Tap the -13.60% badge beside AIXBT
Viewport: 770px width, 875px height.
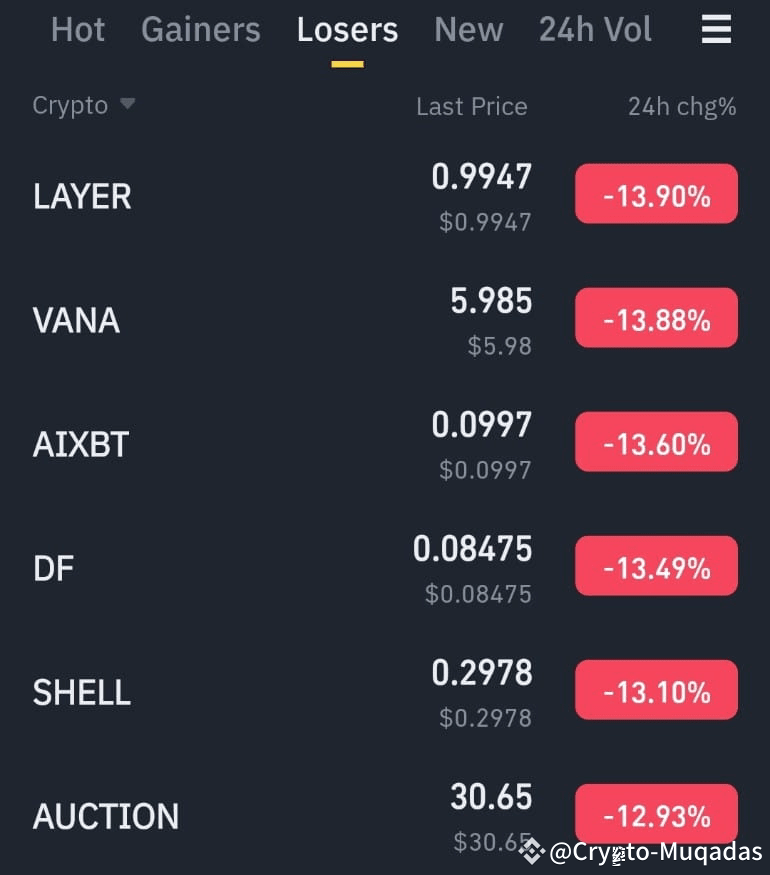(656, 441)
